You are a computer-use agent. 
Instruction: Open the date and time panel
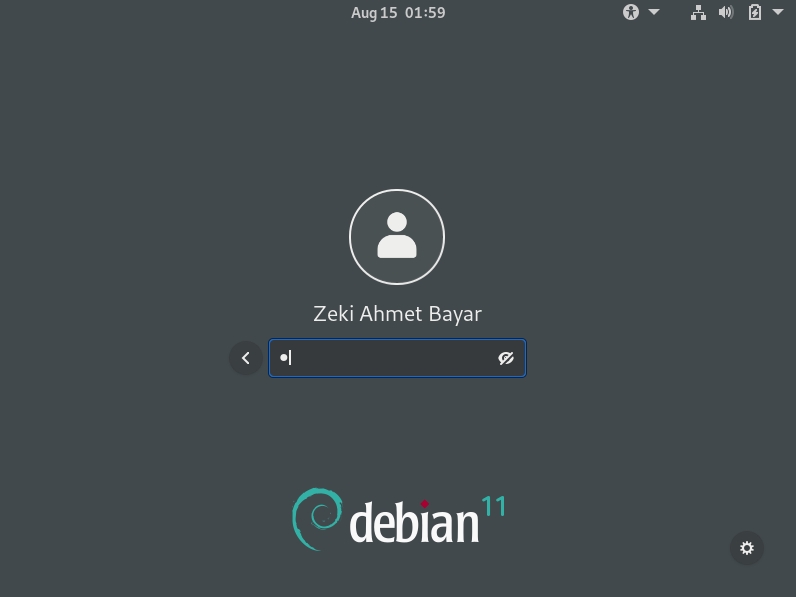pyautogui.click(x=398, y=12)
